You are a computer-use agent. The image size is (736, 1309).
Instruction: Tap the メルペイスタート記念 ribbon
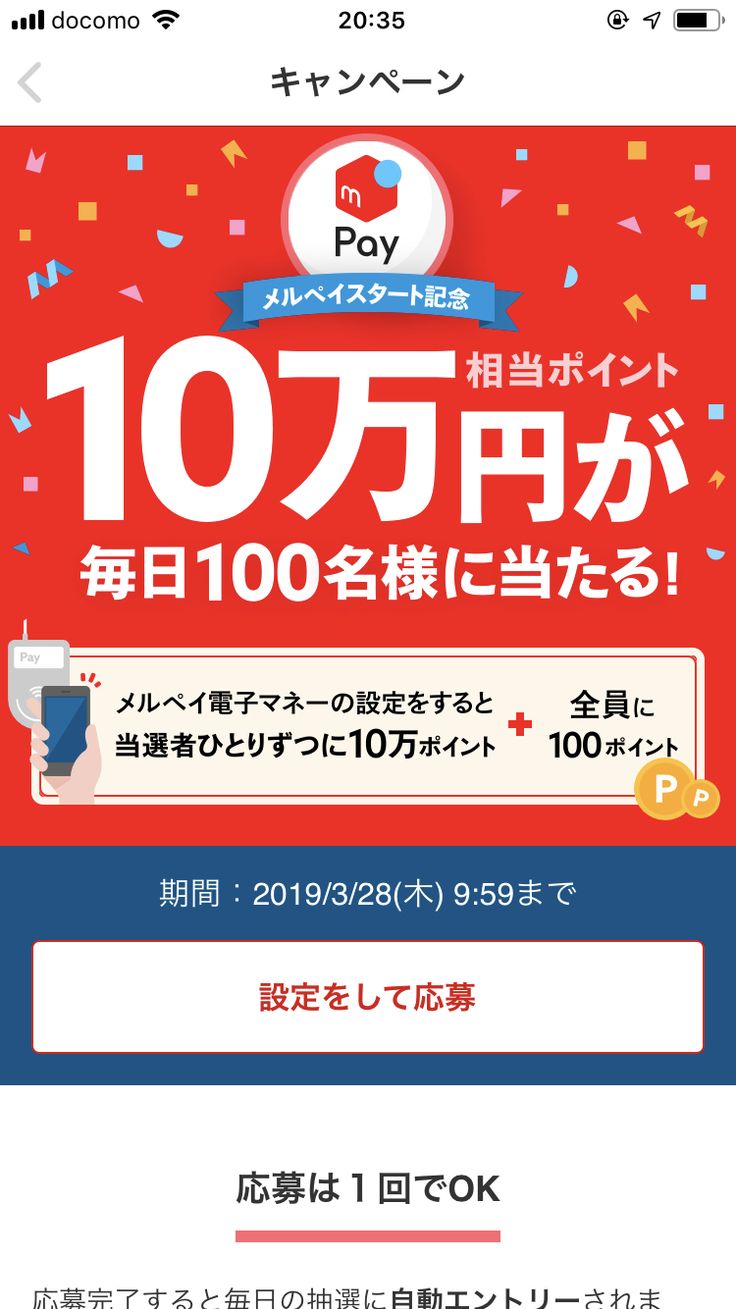point(368,298)
